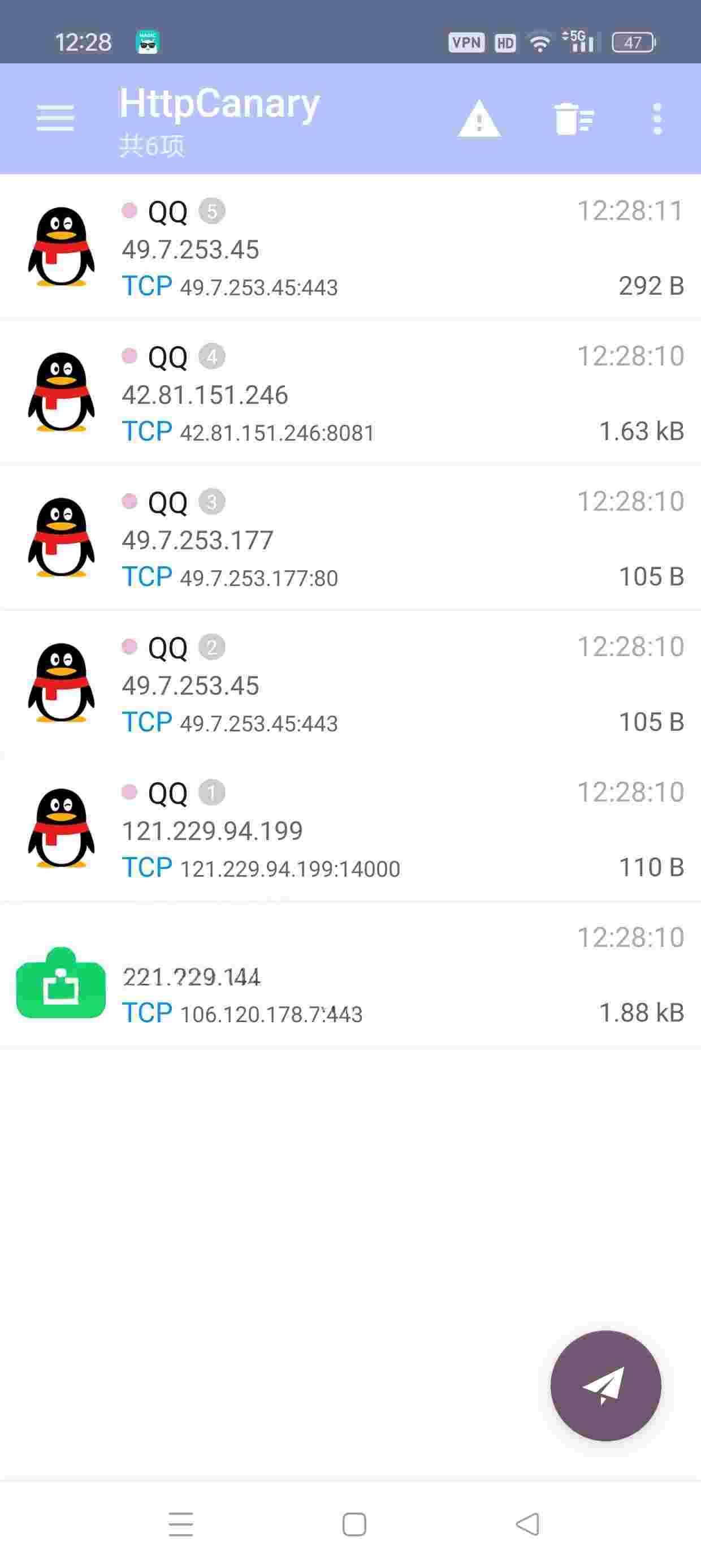Tap the paper plane capture button

tap(605, 1385)
